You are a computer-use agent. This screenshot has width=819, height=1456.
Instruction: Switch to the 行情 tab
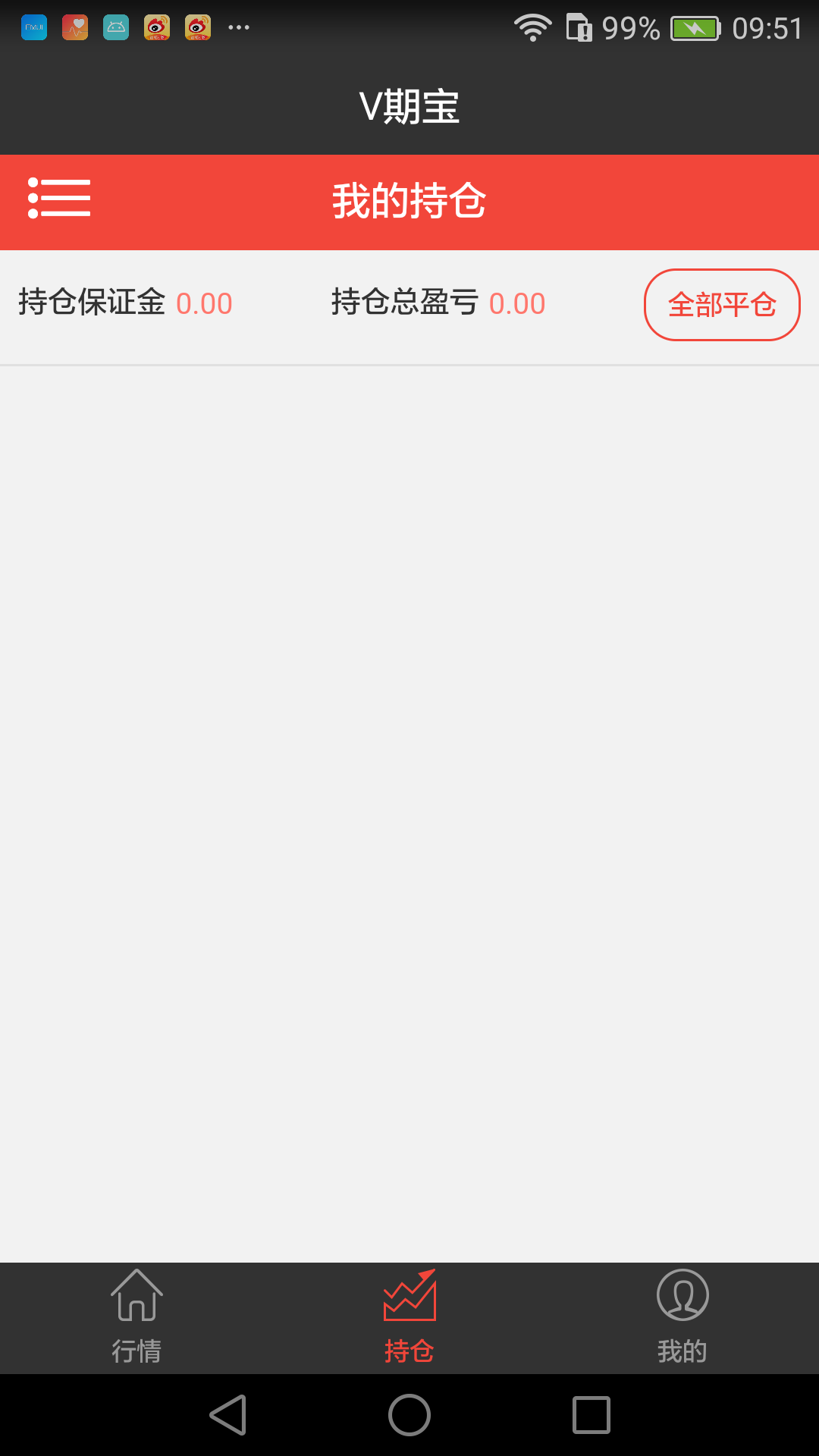[136, 1318]
